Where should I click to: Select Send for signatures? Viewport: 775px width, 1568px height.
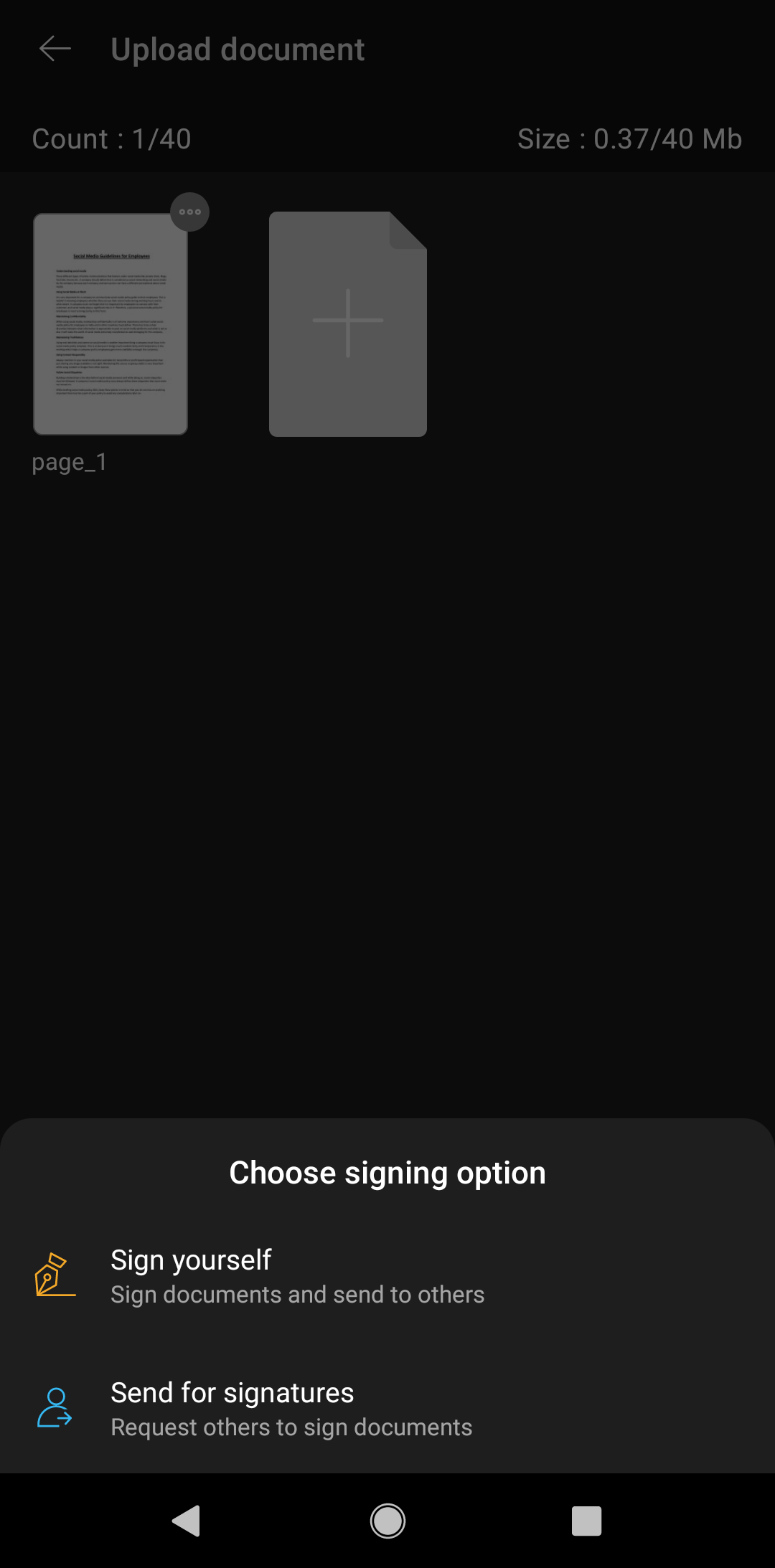click(291, 1409)
